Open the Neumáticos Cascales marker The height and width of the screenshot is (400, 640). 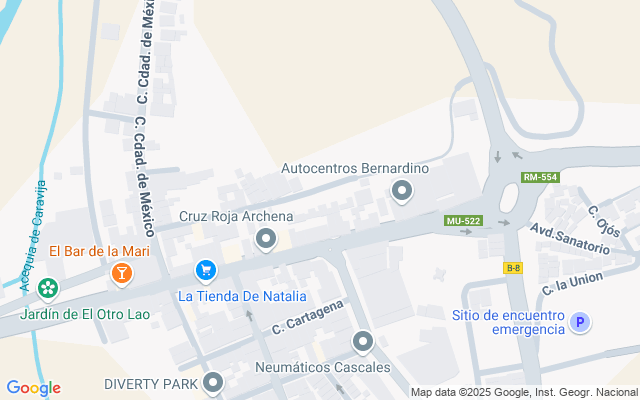tap(363, 343)
